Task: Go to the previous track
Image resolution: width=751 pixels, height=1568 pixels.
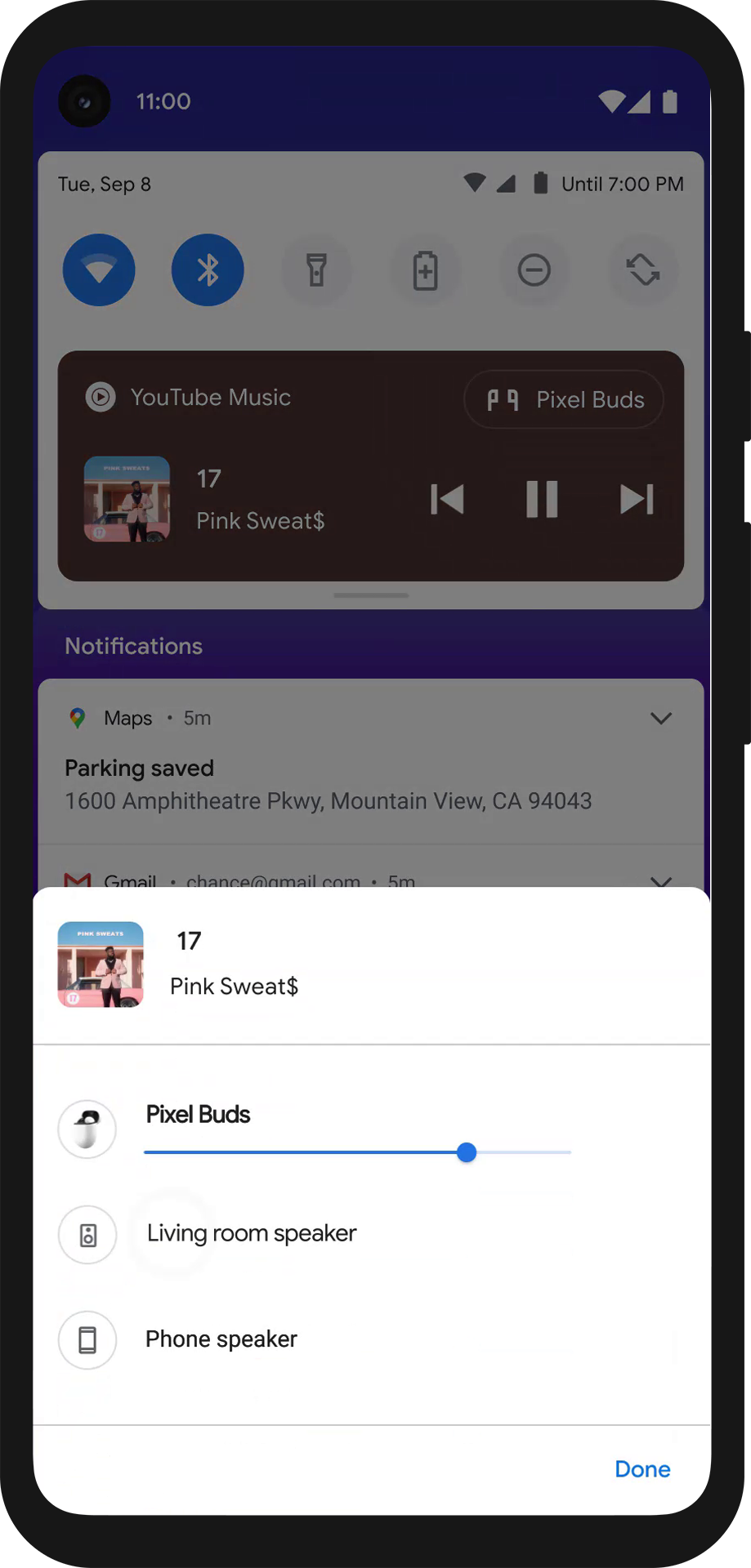Action: 447,499
